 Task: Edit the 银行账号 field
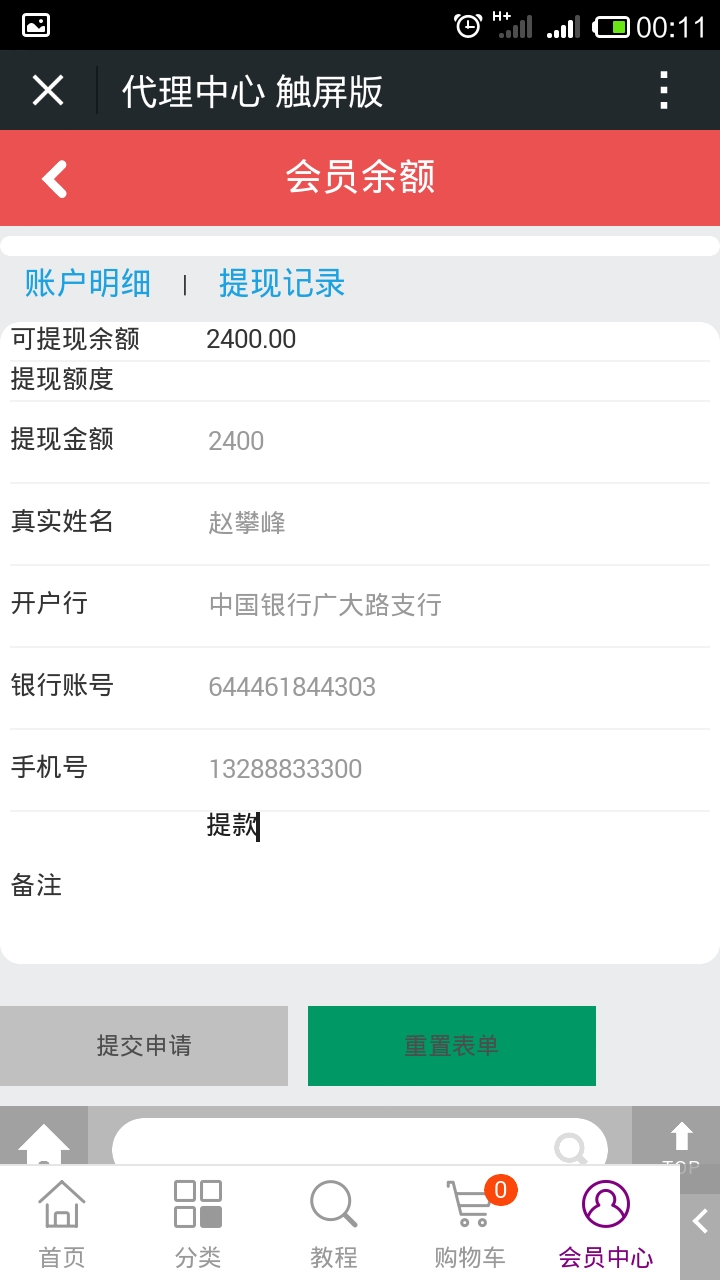[450, 687]
